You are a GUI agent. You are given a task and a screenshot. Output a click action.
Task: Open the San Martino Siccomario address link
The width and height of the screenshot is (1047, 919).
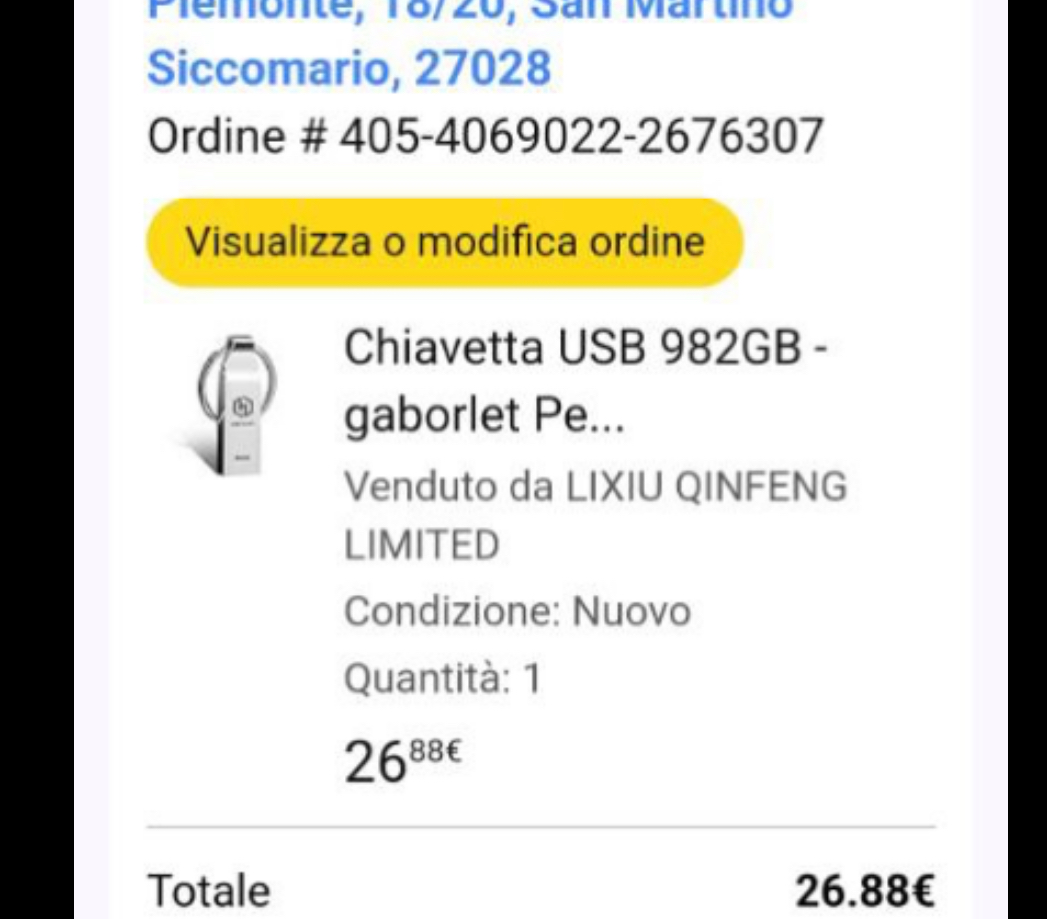tap(349, 68)
